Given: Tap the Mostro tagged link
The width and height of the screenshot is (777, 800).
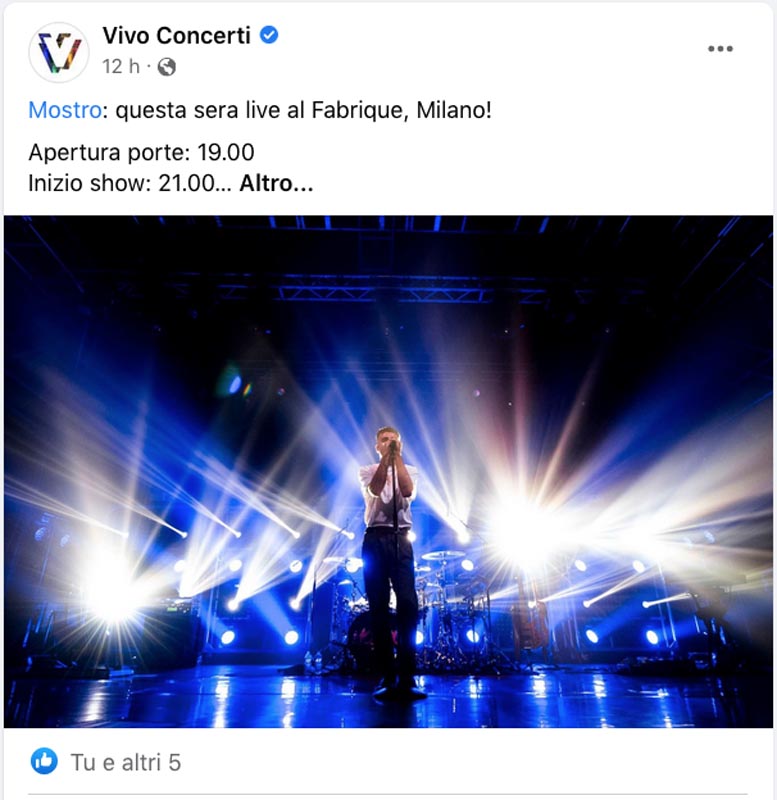Looking at the screenshot, I should point(65,110).
